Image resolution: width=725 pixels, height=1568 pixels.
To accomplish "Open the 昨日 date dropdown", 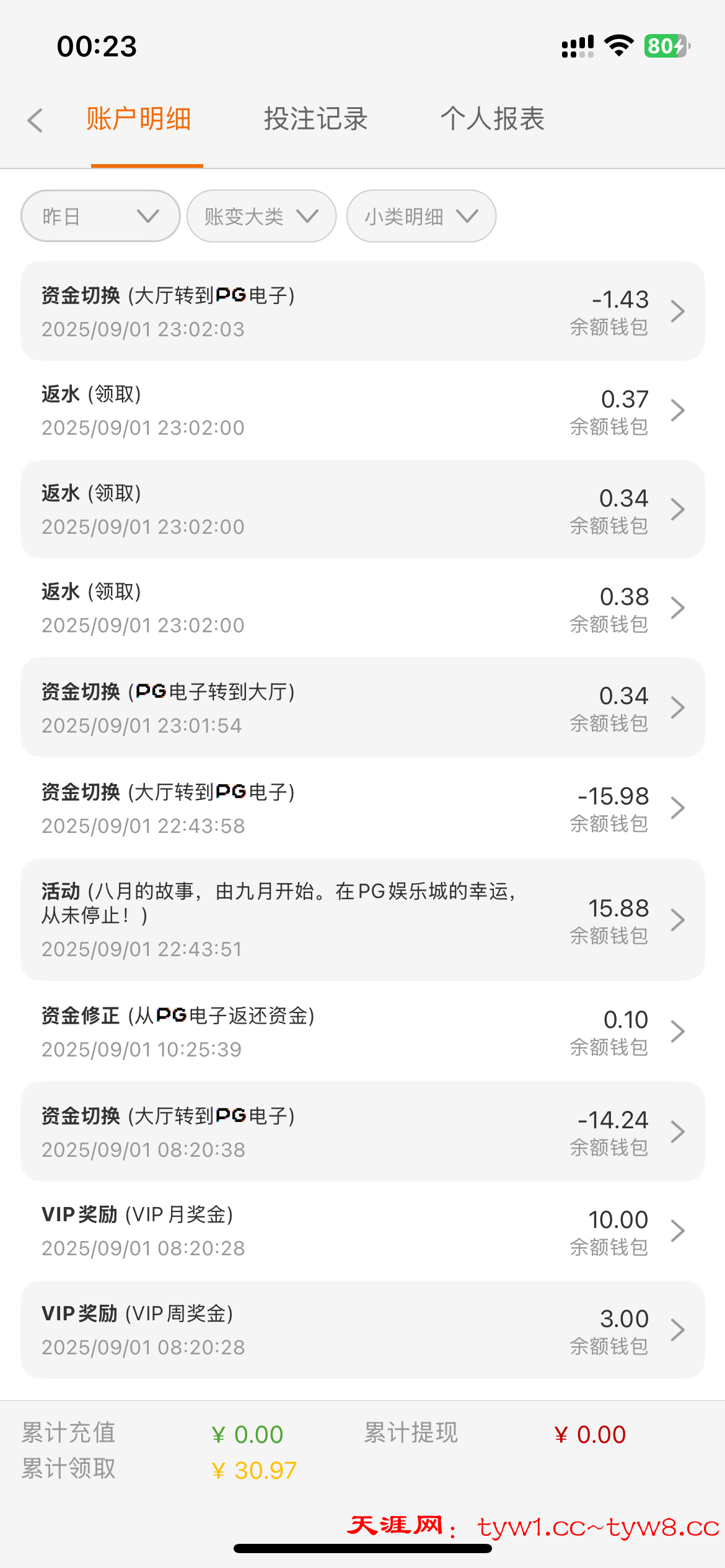I will pos(100,216).
